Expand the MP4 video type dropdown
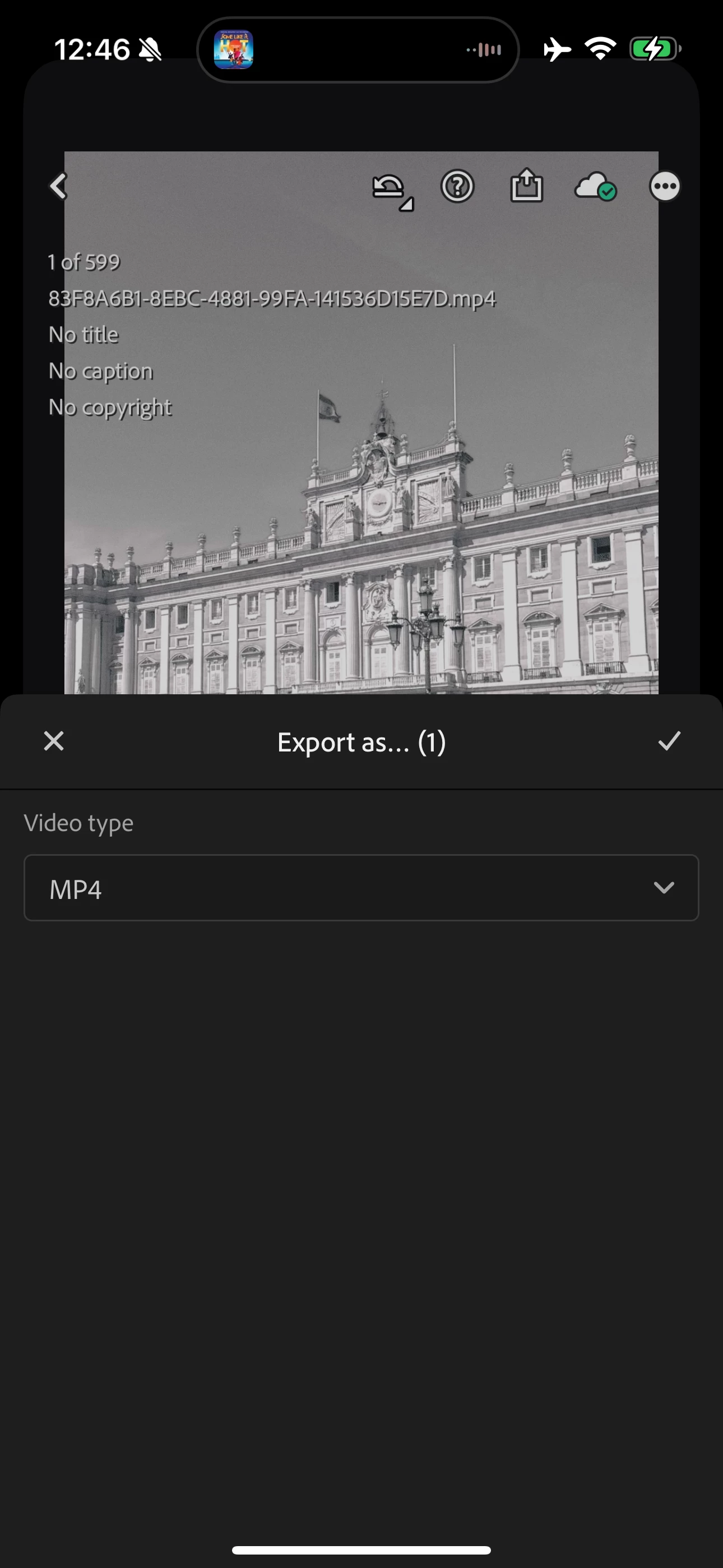This screenshot has width=723, height=1568. click(x=361, y=888)
